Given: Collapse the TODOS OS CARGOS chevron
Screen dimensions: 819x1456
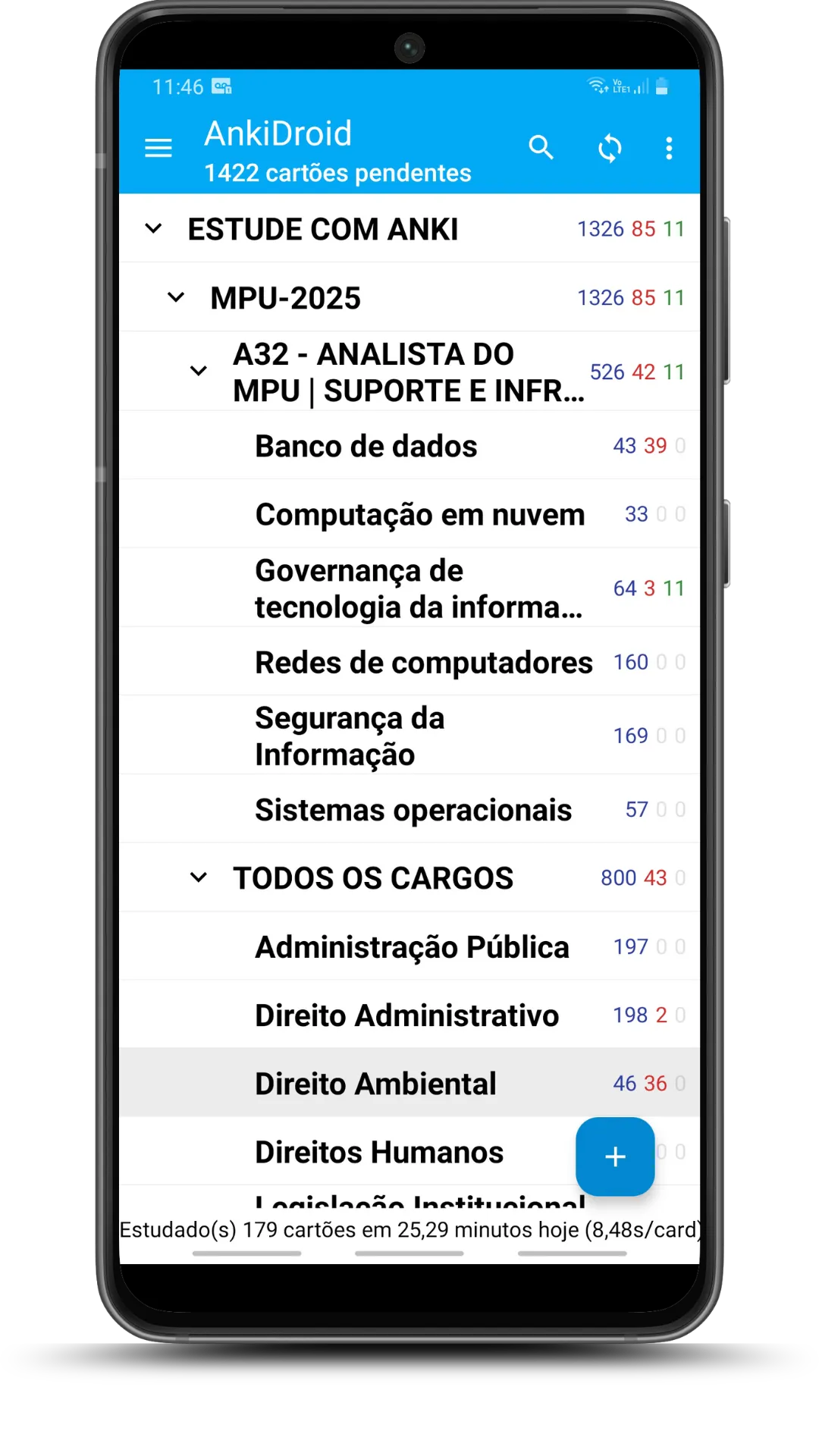Looking at the screenshot, I should coord(199,877).
